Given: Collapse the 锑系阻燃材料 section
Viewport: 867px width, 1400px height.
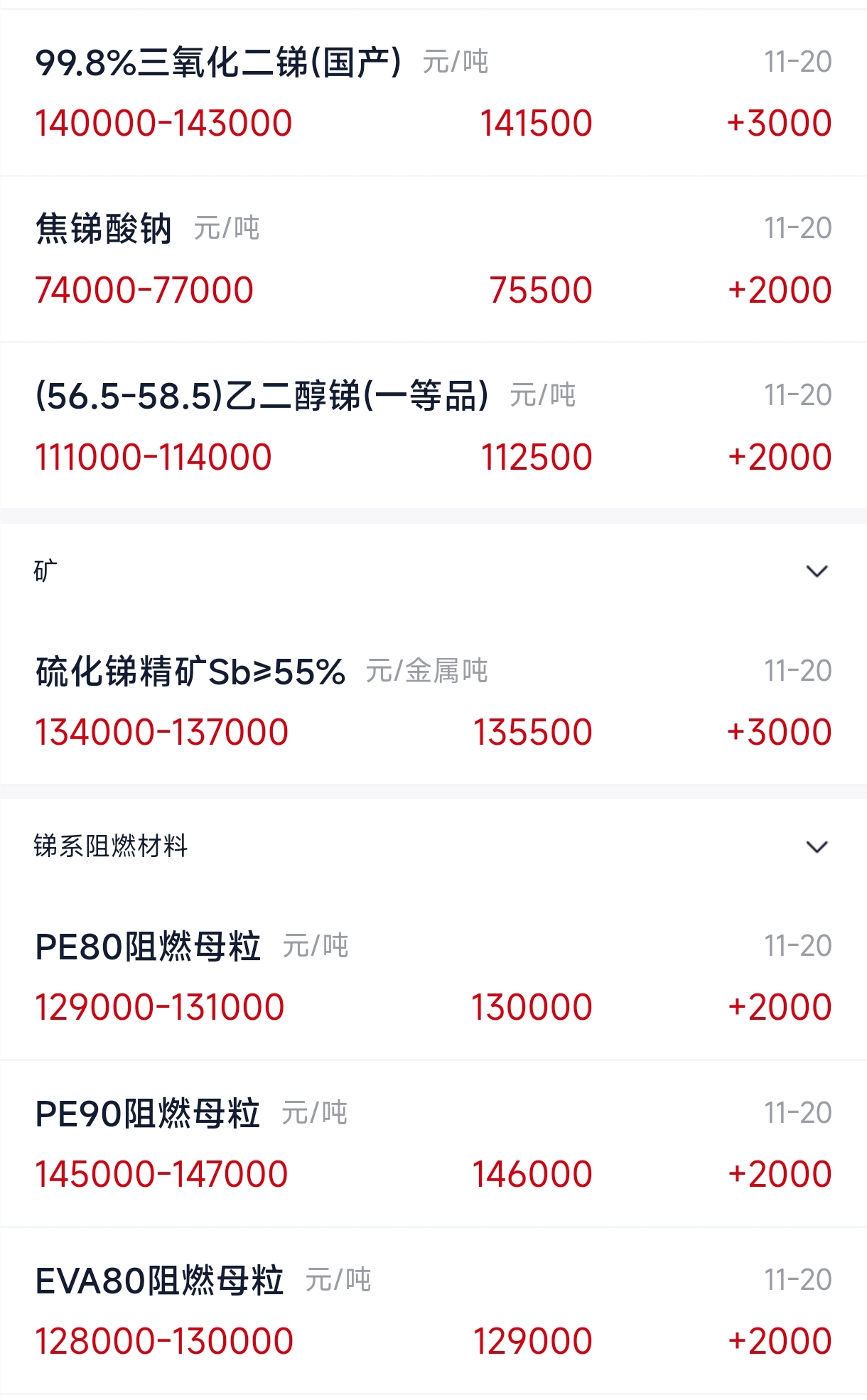Looking at the screenshot, I should pos(817,846).
